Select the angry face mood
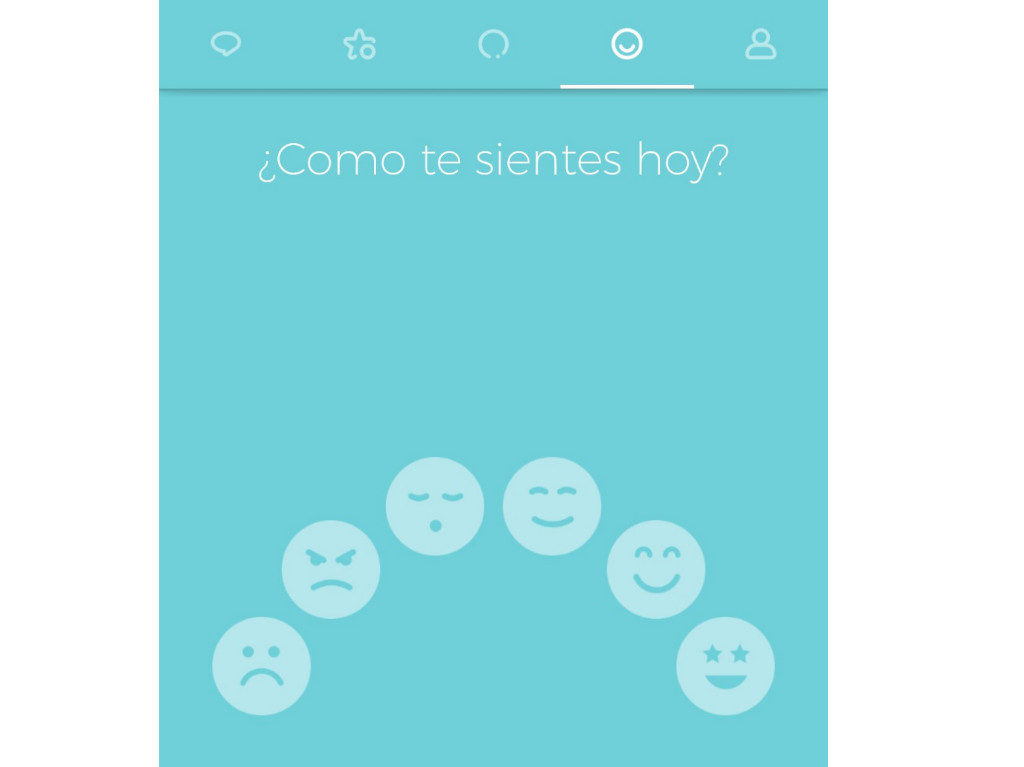1024x767 pixels. (331, 569)
